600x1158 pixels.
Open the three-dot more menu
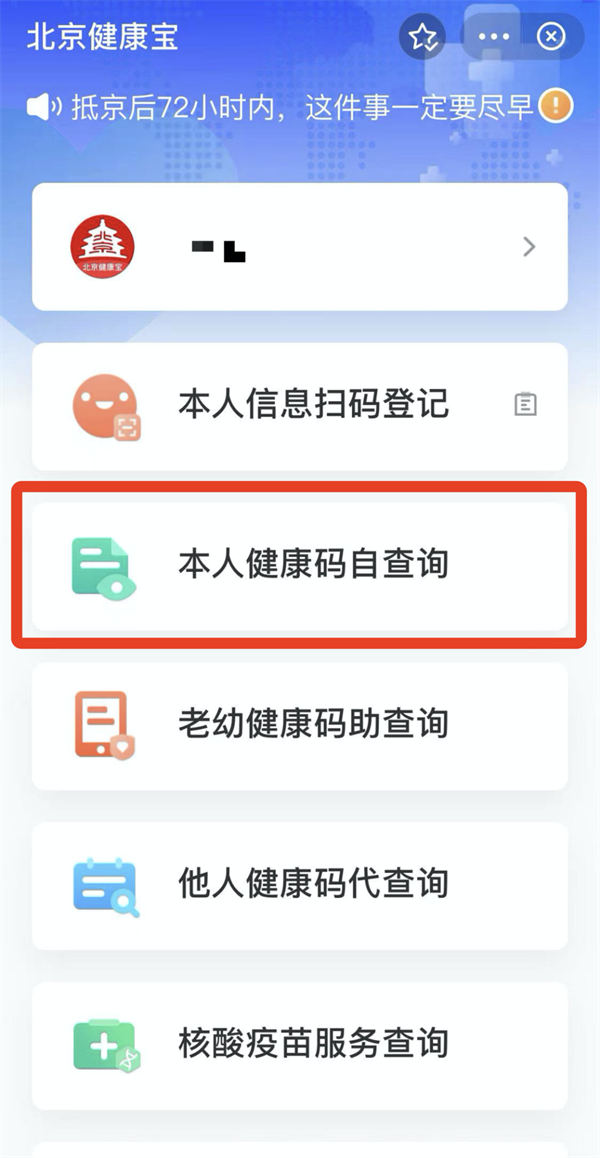pos(494,38)
